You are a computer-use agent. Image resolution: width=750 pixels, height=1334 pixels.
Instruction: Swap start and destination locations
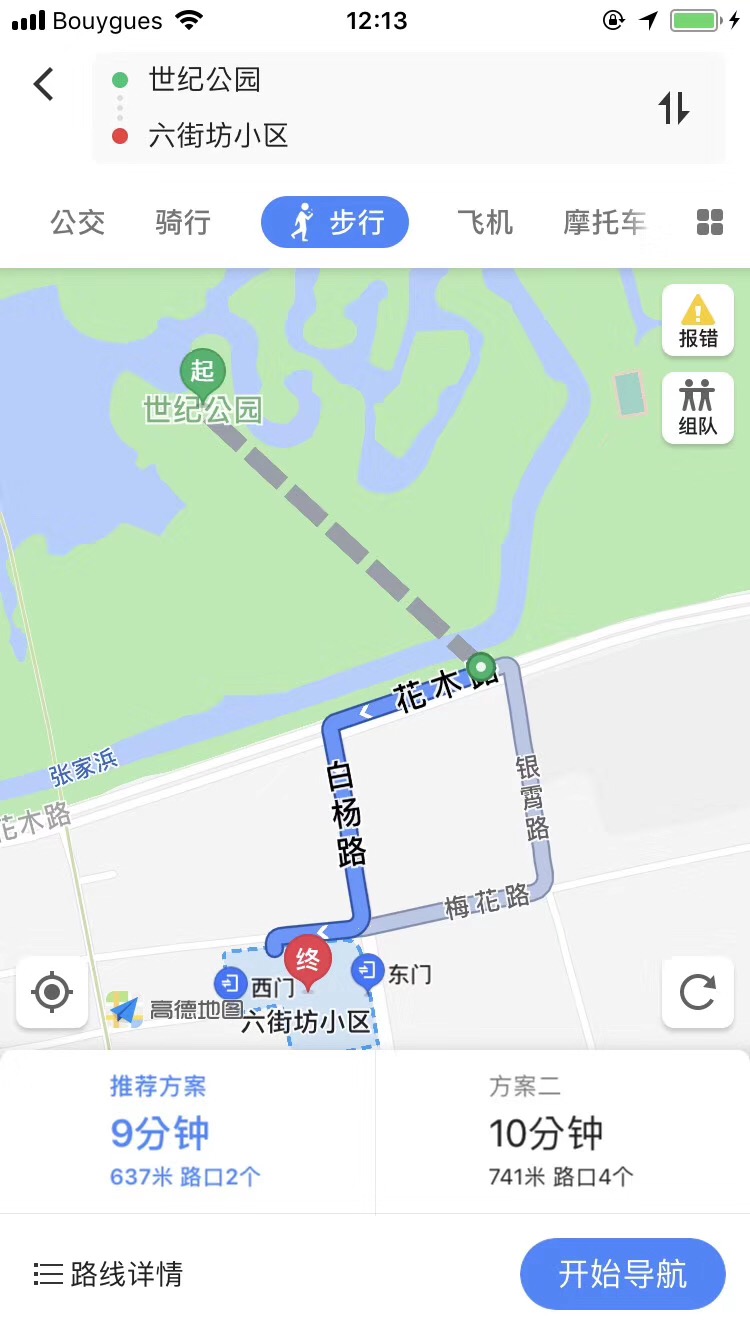(x=674, y=107)
